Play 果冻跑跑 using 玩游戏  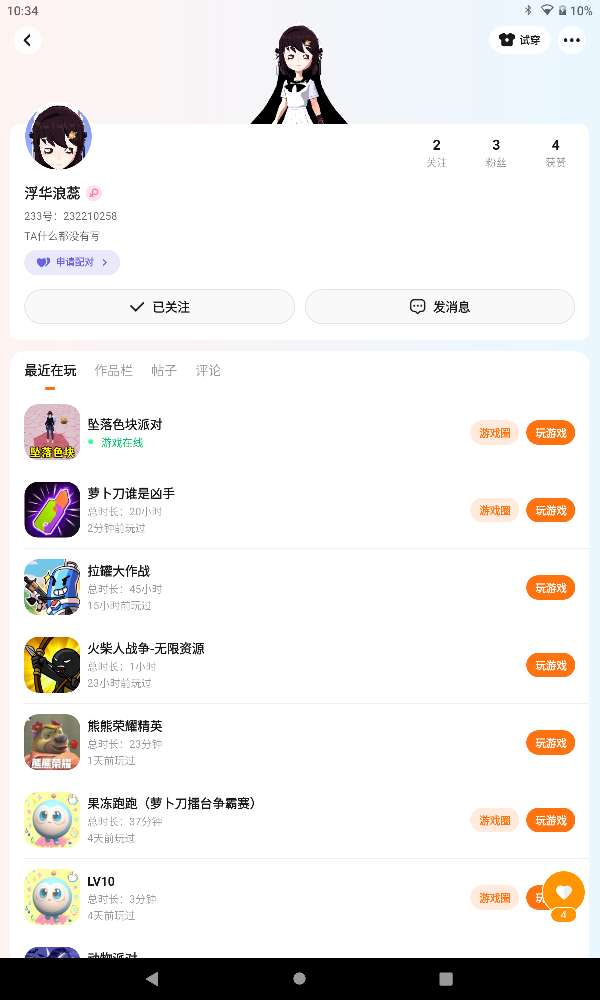point(550,820)
